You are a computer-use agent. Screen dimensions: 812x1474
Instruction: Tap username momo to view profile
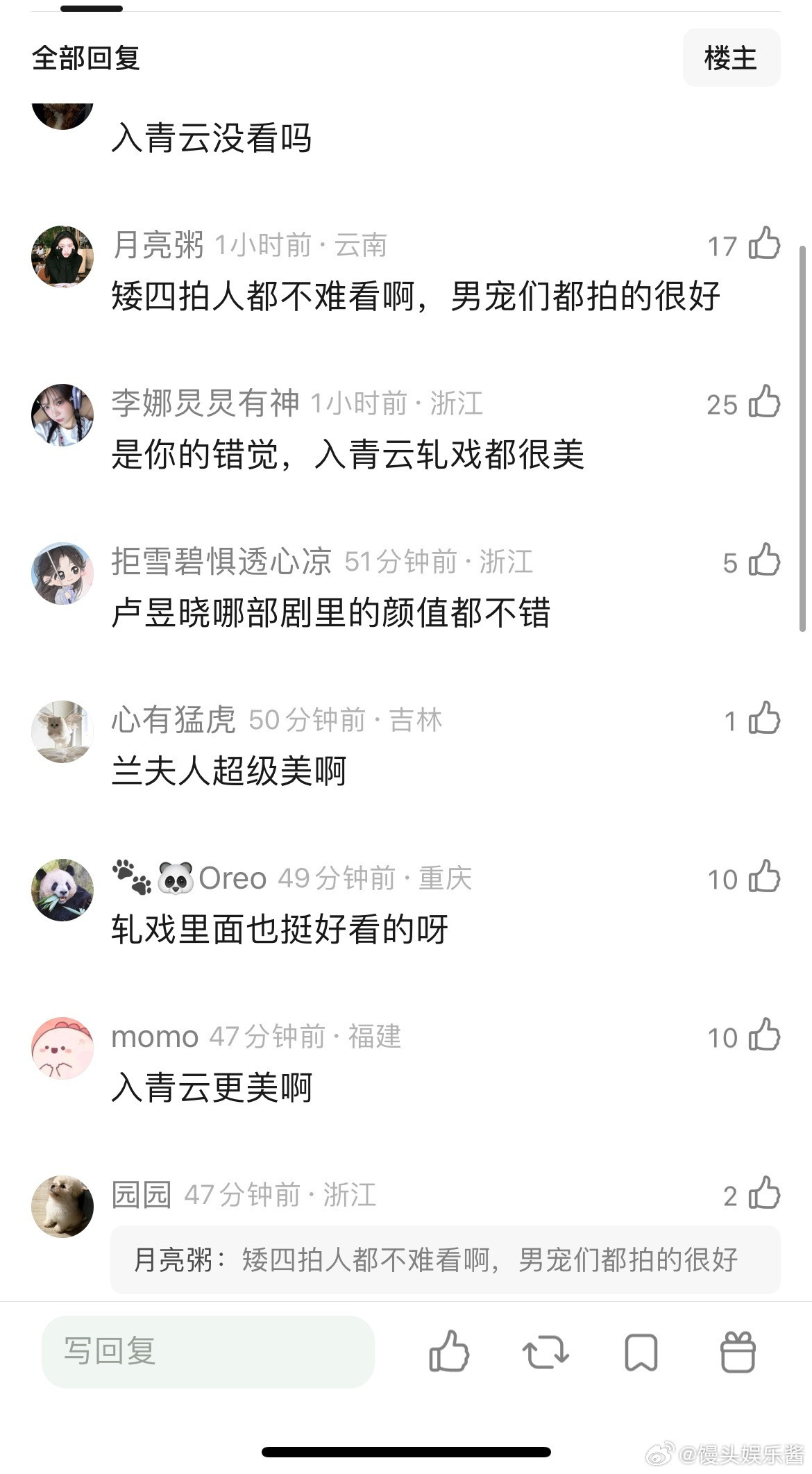pyautogui.click(x=154, y=1037)
